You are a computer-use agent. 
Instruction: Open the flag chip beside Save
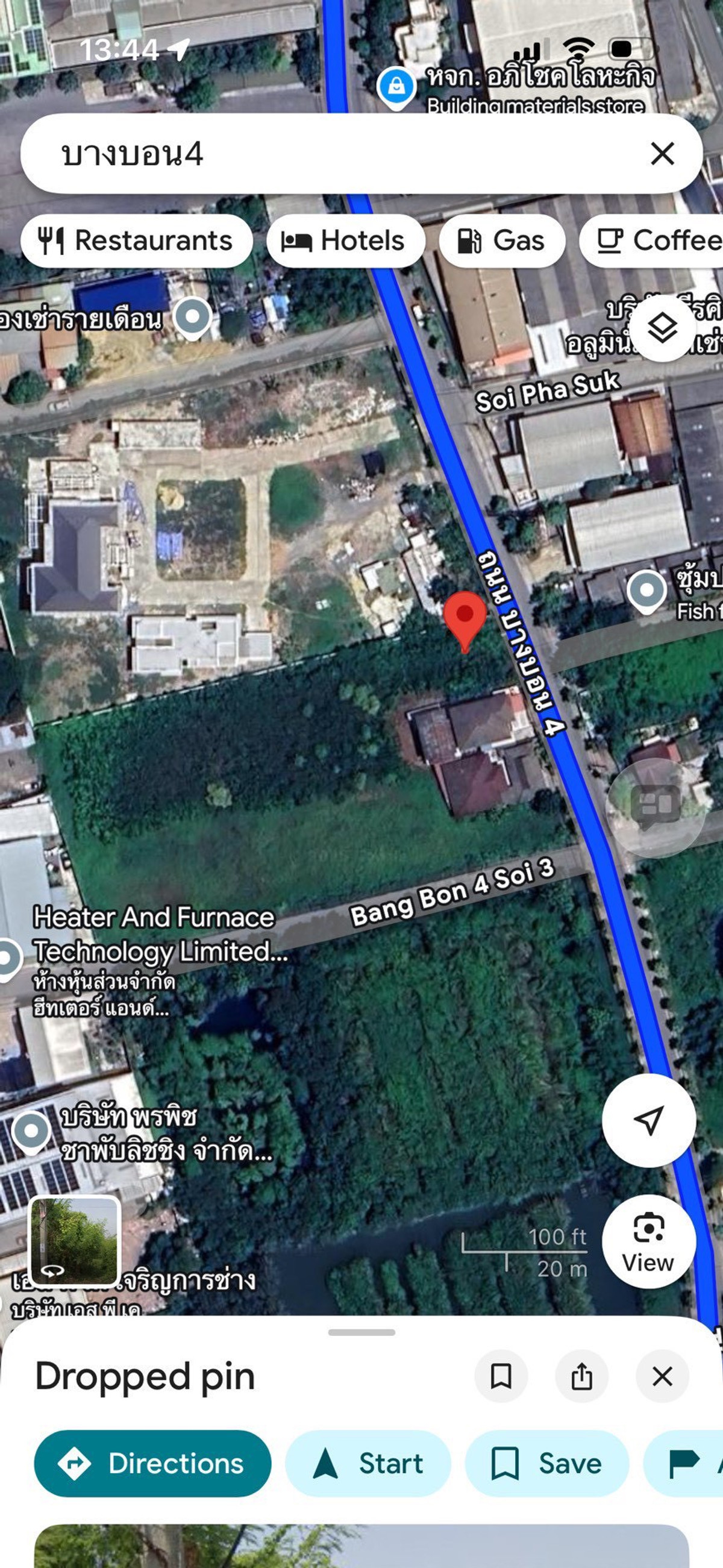coord(684,1463)
